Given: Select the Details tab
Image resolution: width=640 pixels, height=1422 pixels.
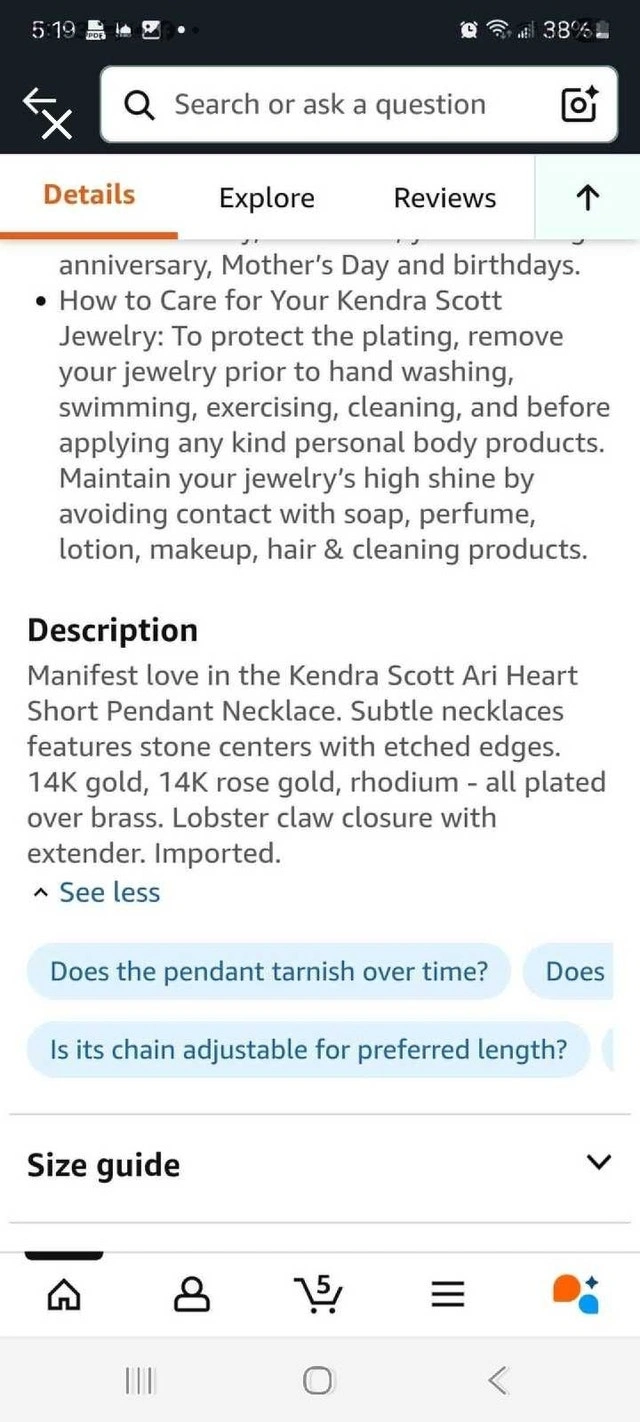Looking at the screenshot, I should pyautogui.click(x=89, y=195).
